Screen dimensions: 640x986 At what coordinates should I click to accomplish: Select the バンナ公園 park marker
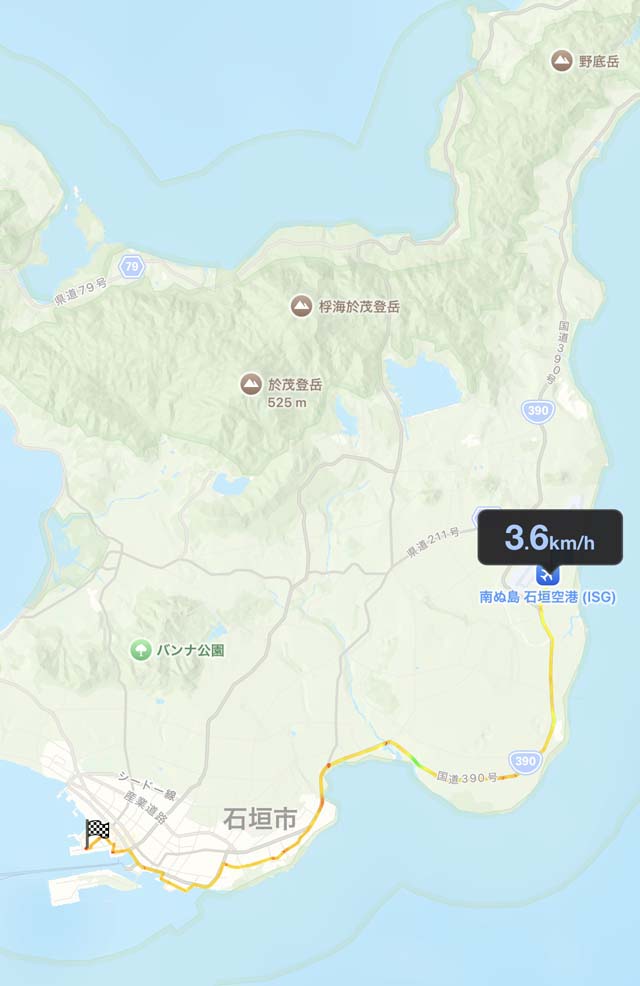pyautogui.click(x=141, y=650)
